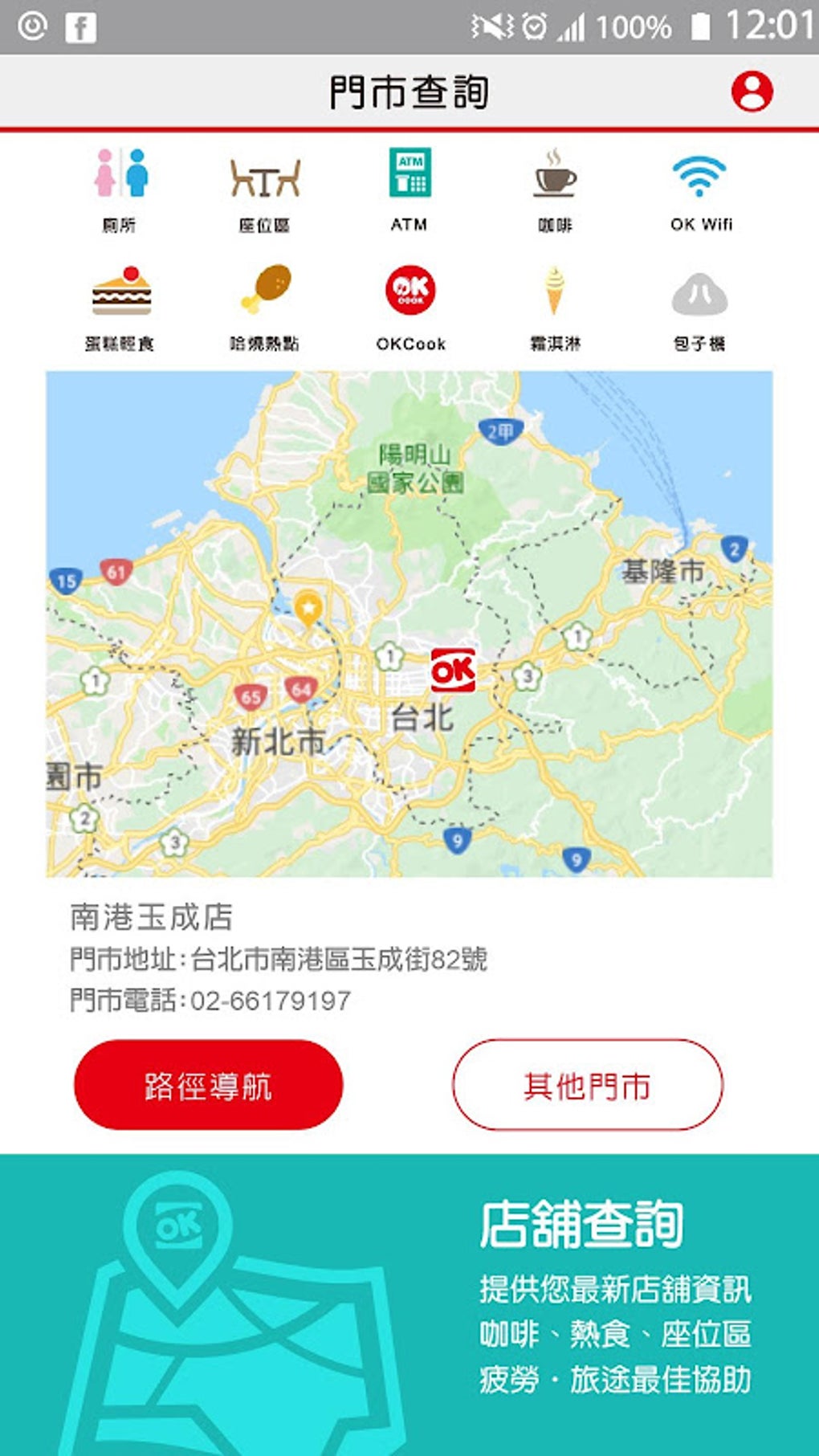Open the user profile icon

coord(752,92)
